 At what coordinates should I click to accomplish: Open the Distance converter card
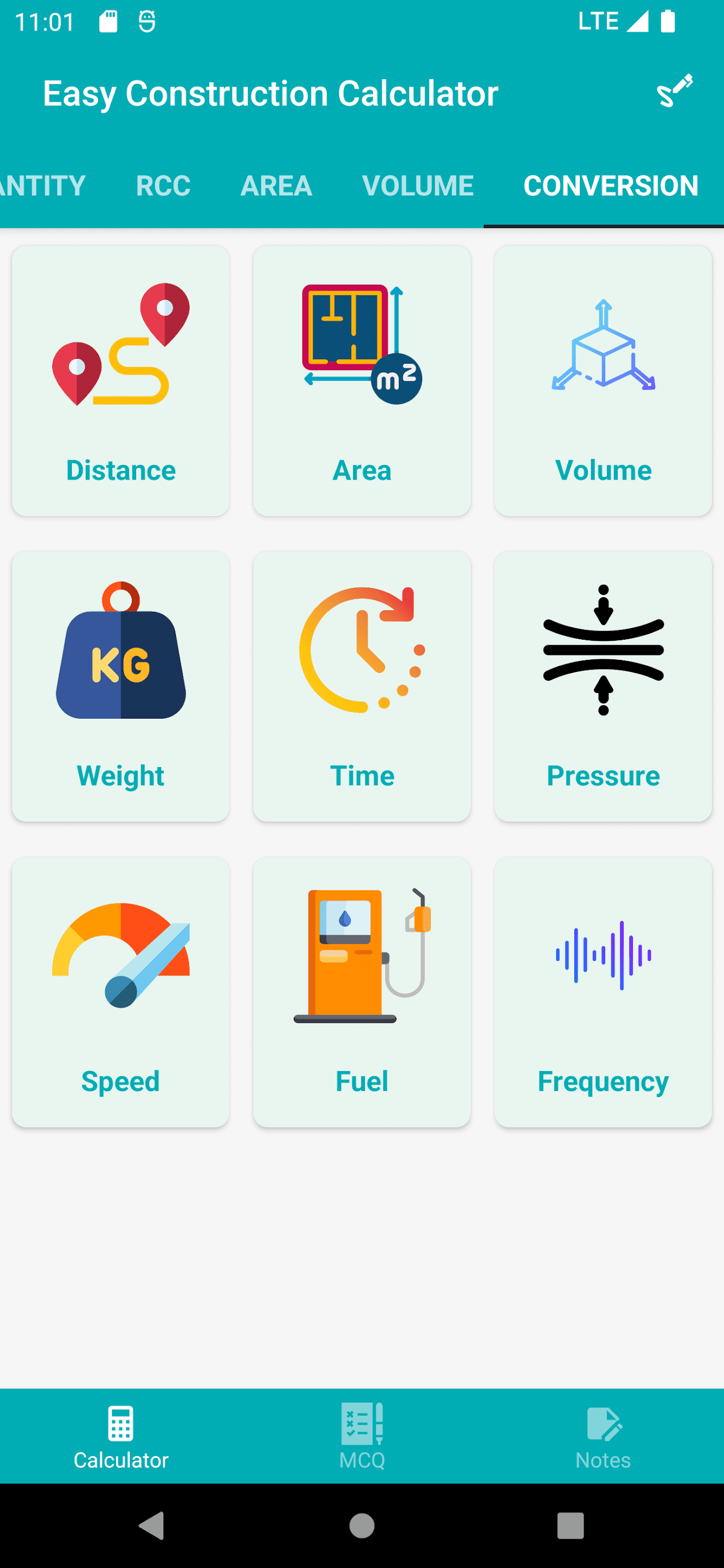(120, 381)
